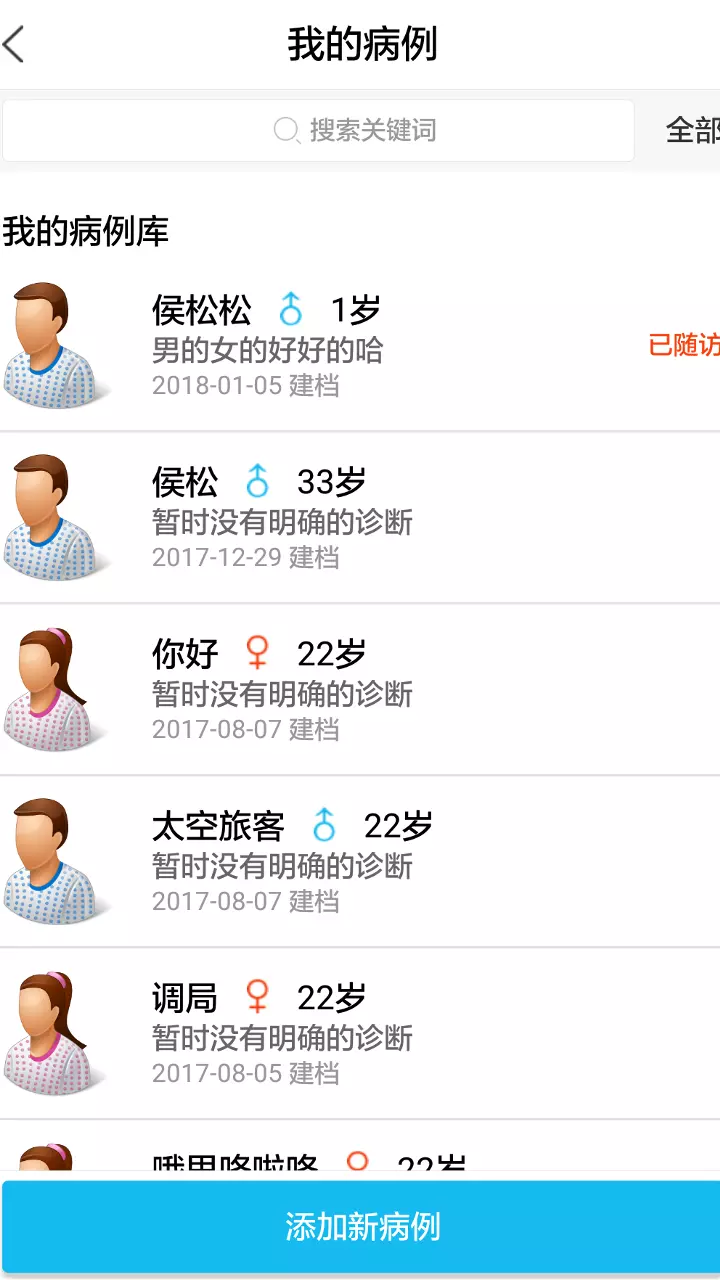Open the case record for 调局
The width and height of the screenshot is (720, 1280).
tap(360, 1034)
